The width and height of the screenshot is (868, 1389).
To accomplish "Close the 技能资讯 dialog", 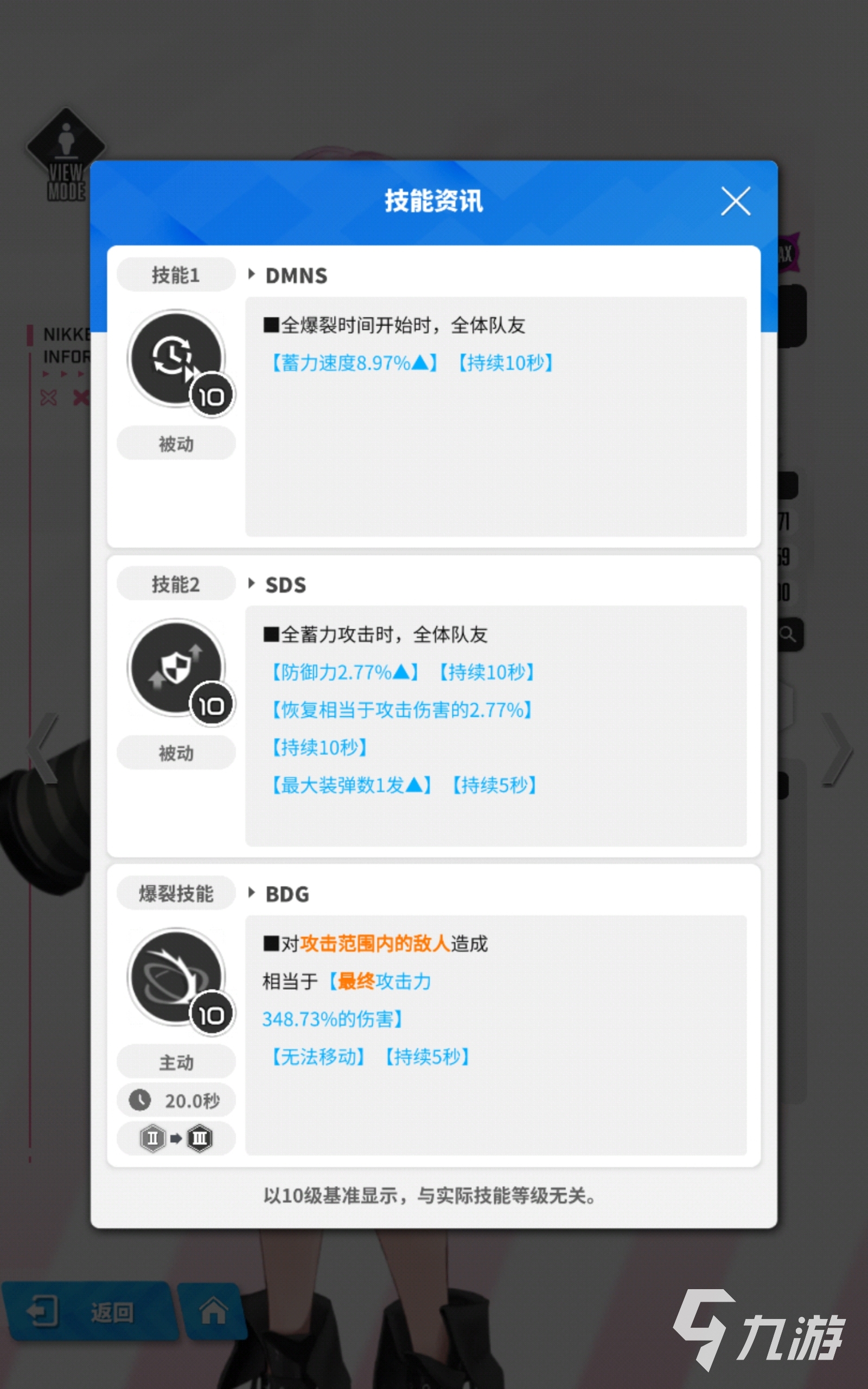I will point(736,201).
